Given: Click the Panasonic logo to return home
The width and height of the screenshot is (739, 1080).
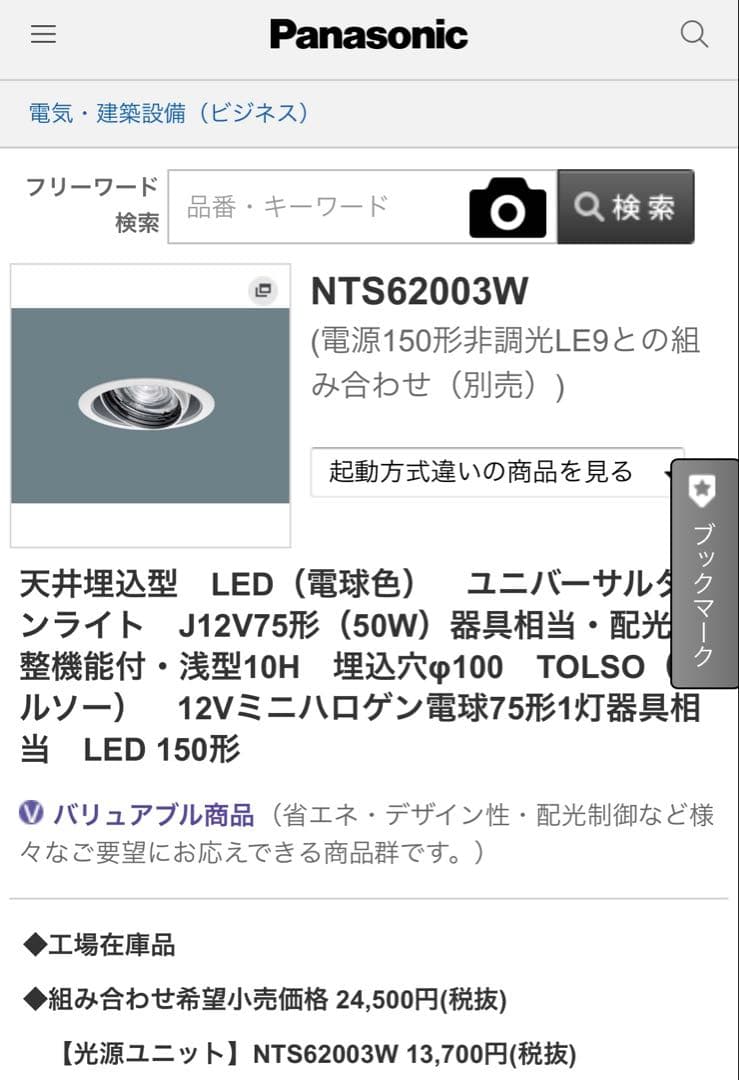Looking at the screenshot, I should pyautogui.click(x=369, y=33).
